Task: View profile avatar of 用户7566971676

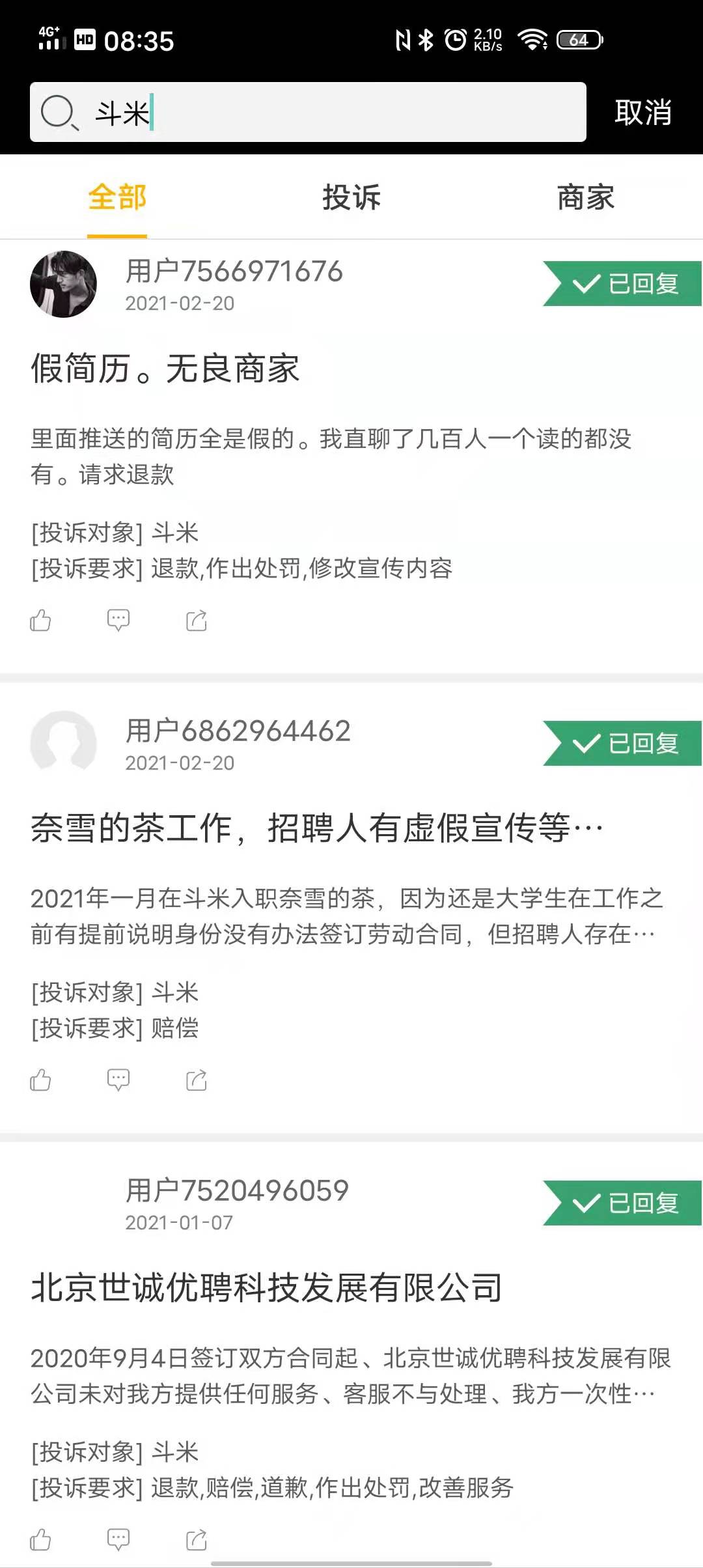Action: pos(64,285)
